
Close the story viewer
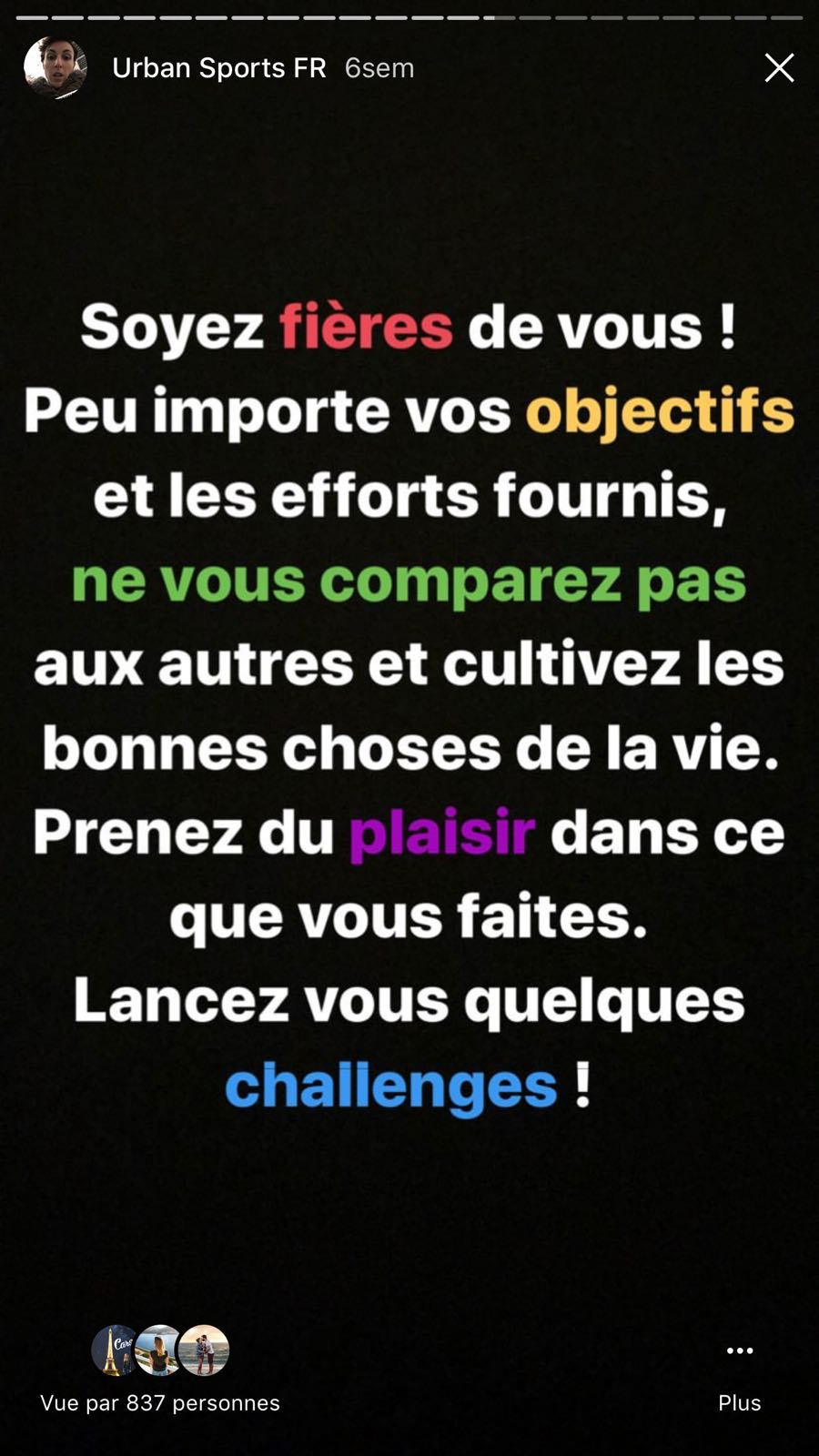coord(779,67)
